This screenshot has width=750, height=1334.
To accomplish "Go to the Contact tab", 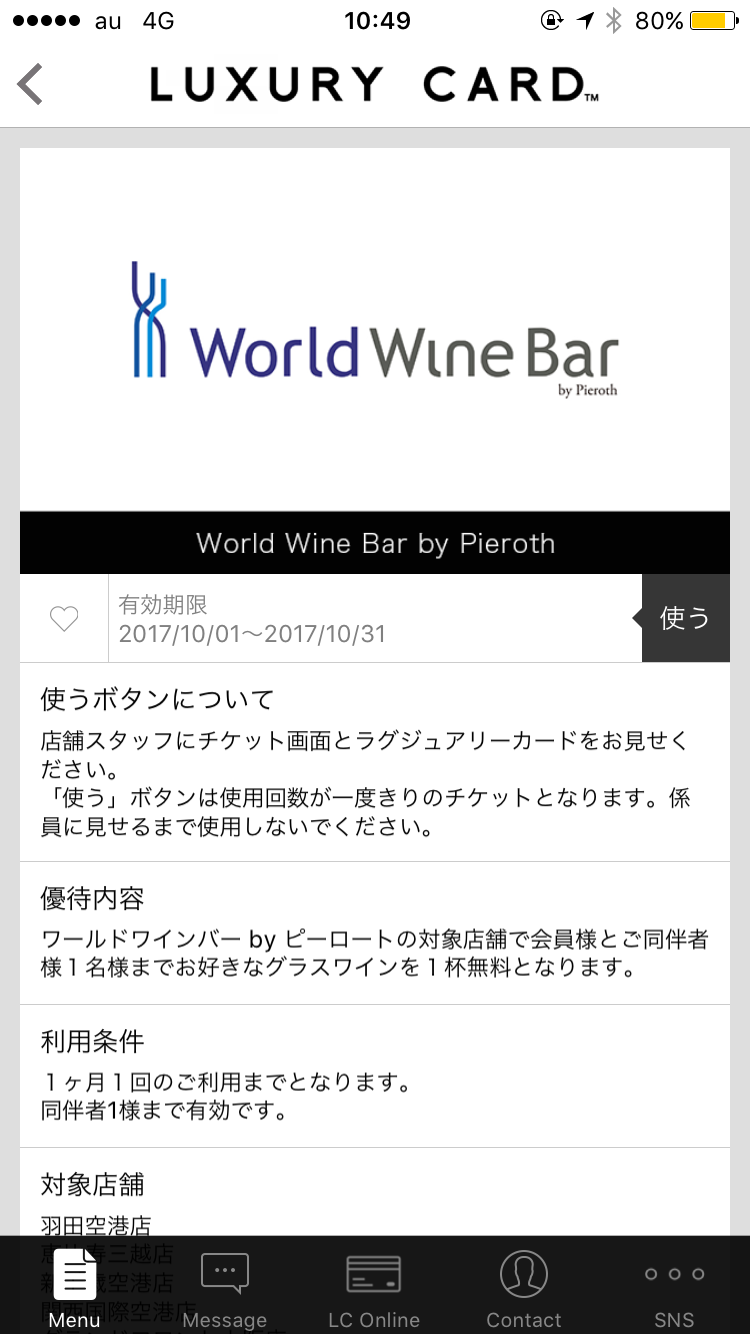I will click(524, 1290).
